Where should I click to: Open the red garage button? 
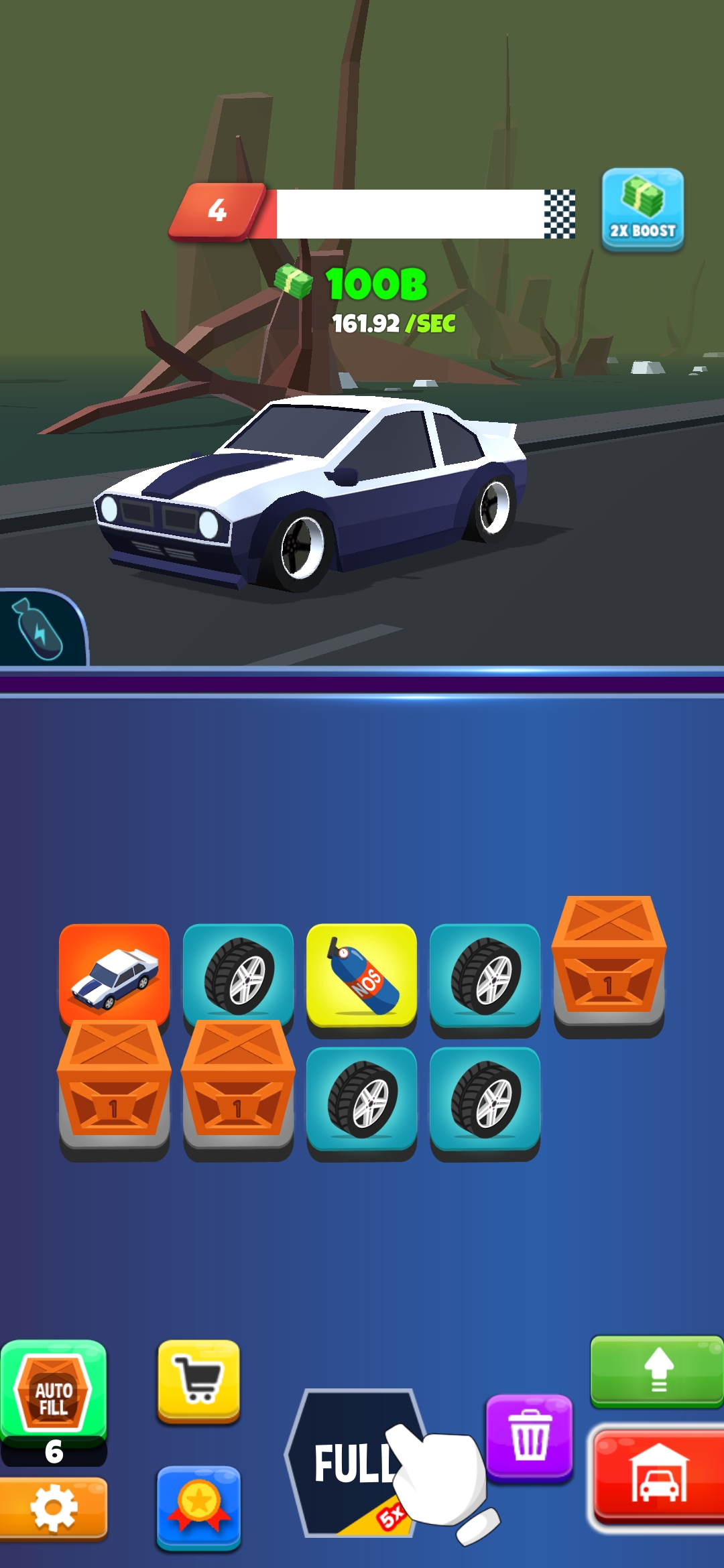click(658, 1477)
